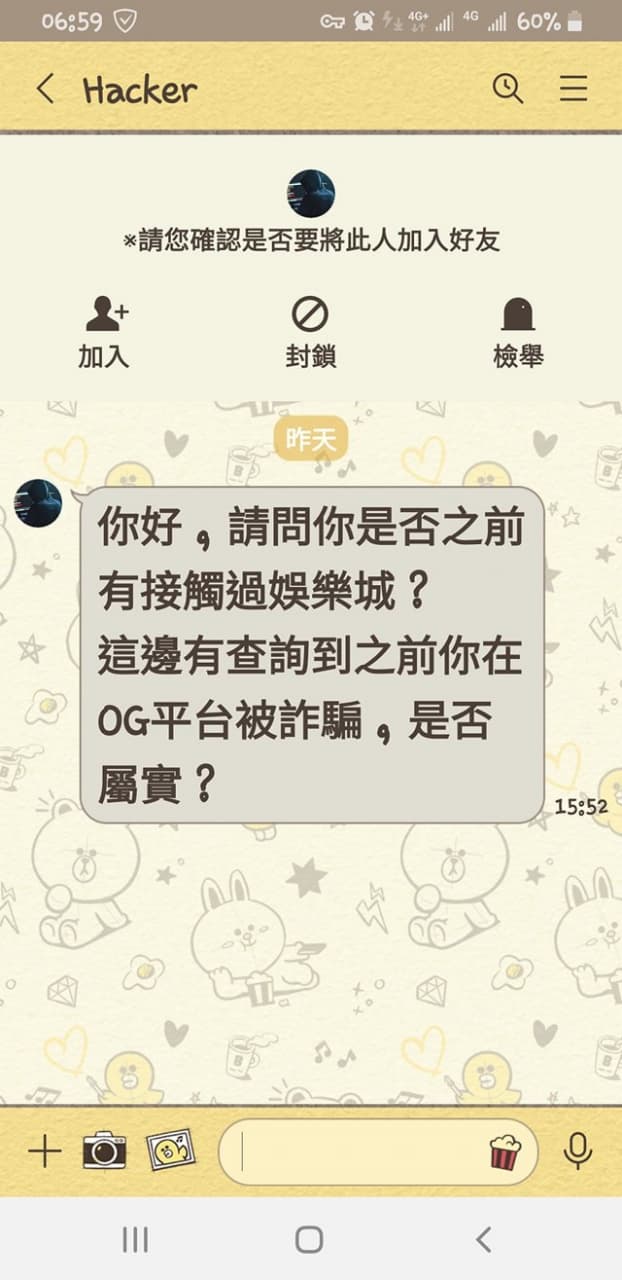The width and height of the screenshot is (622, 1280).
Task: Block this contact (封鎖)
Action: point(310,333)
